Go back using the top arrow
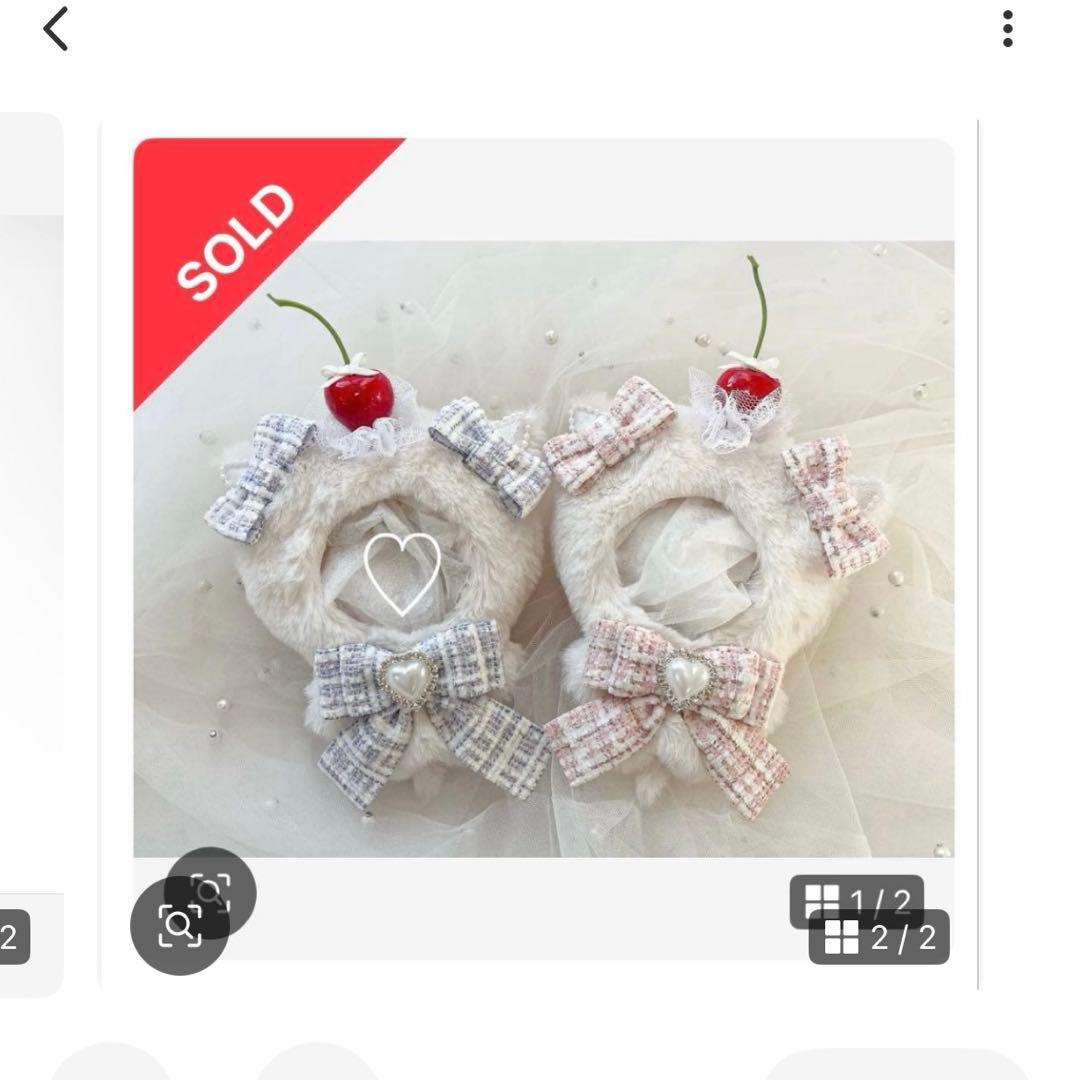 tap(56, 29)
